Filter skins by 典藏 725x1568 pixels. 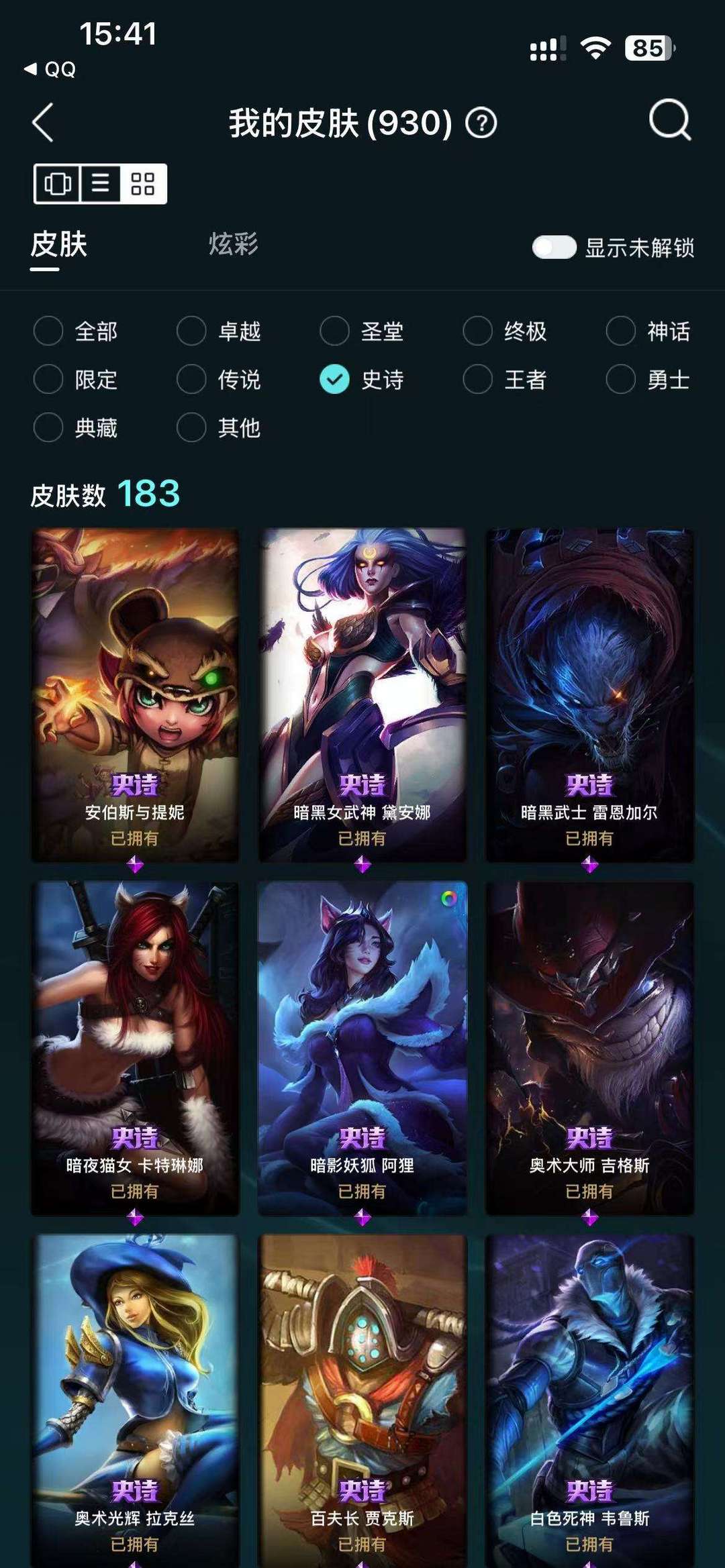point(76,427)
